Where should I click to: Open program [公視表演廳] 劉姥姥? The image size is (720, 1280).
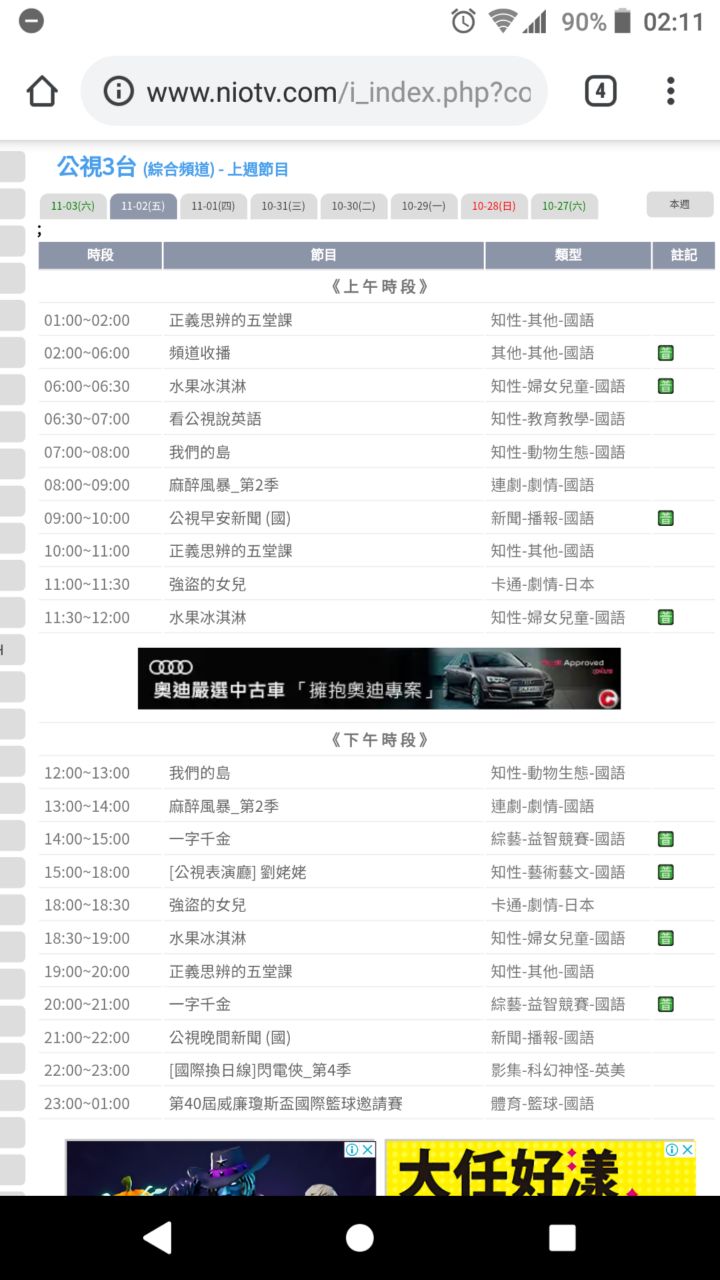point(238,872)
